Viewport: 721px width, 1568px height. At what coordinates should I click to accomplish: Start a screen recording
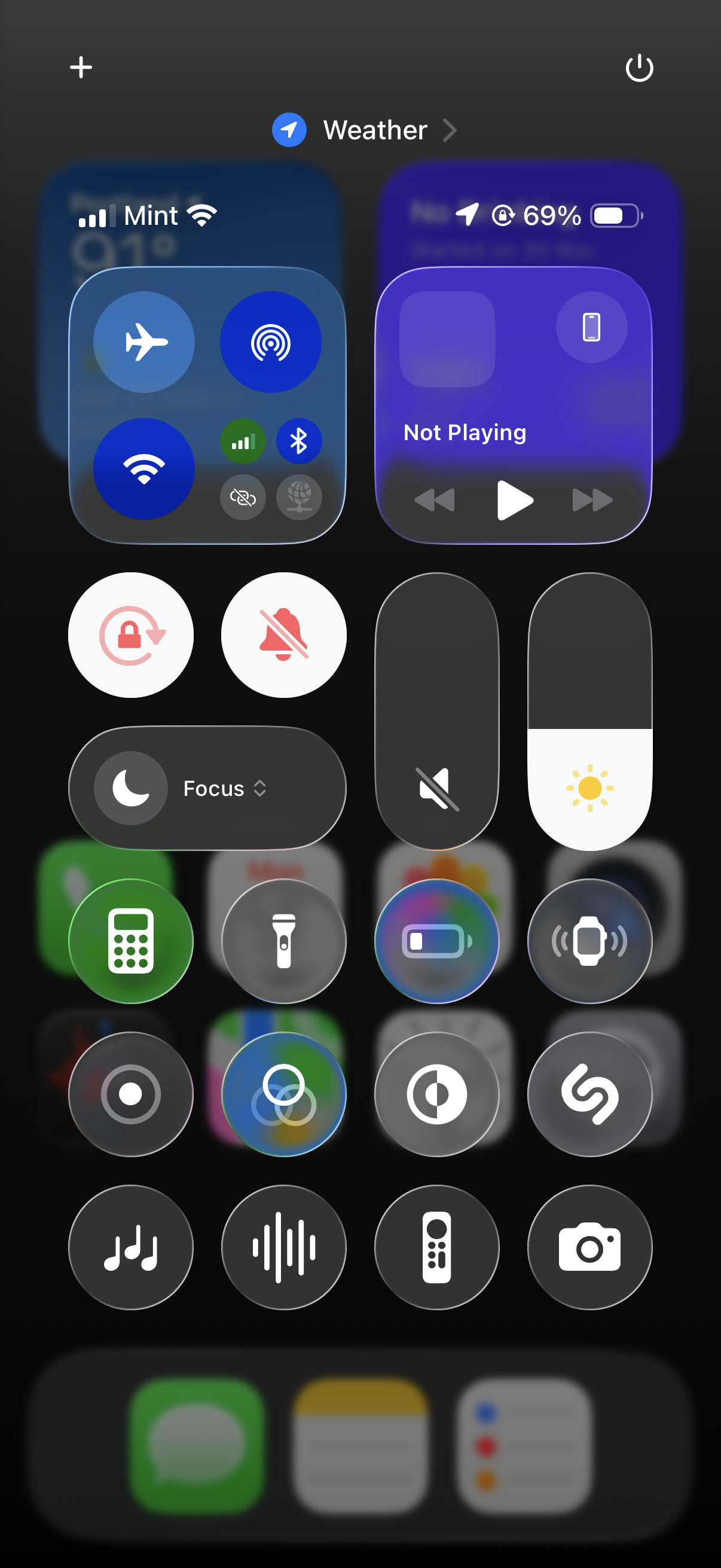pyautogui.click(x=132, y=1093)
